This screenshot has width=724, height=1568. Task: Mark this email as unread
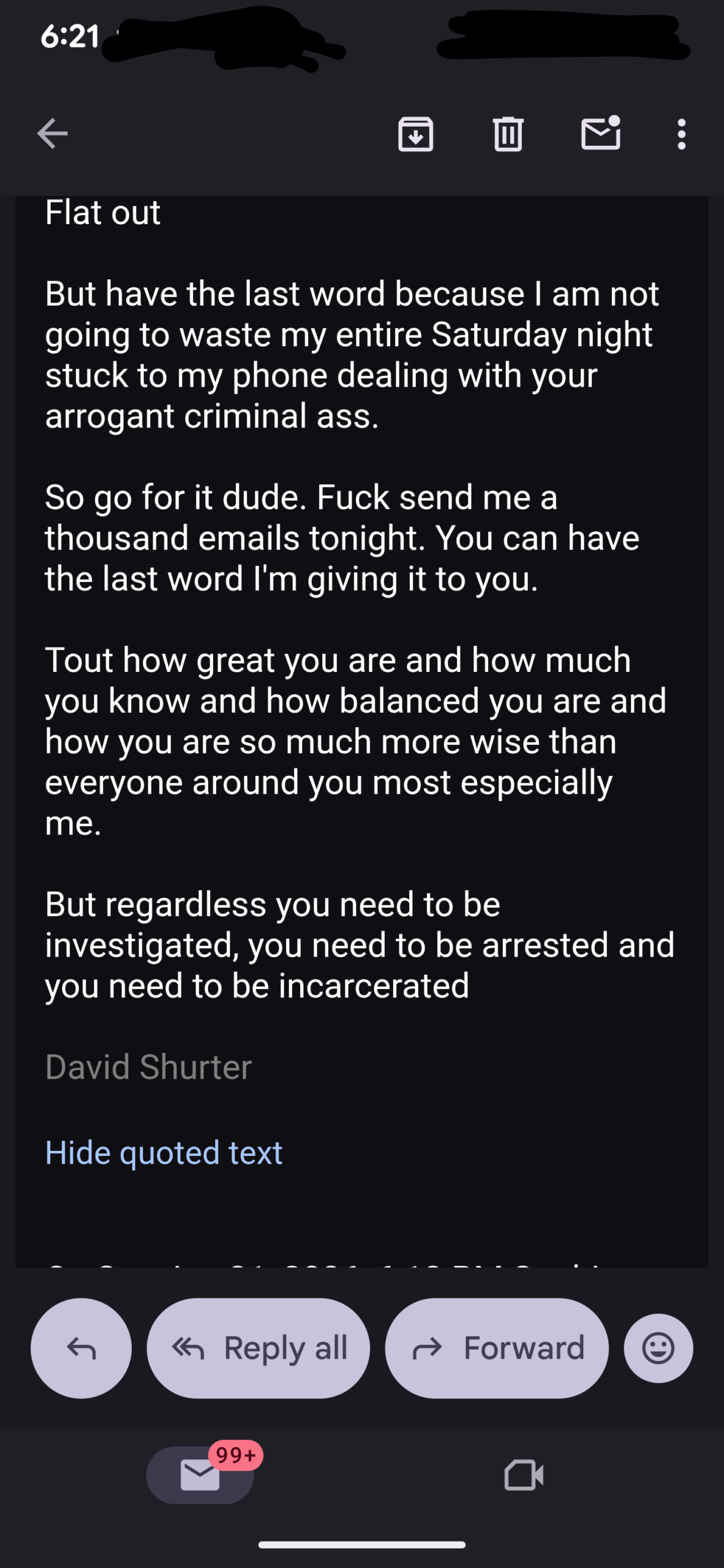[600, 134]
